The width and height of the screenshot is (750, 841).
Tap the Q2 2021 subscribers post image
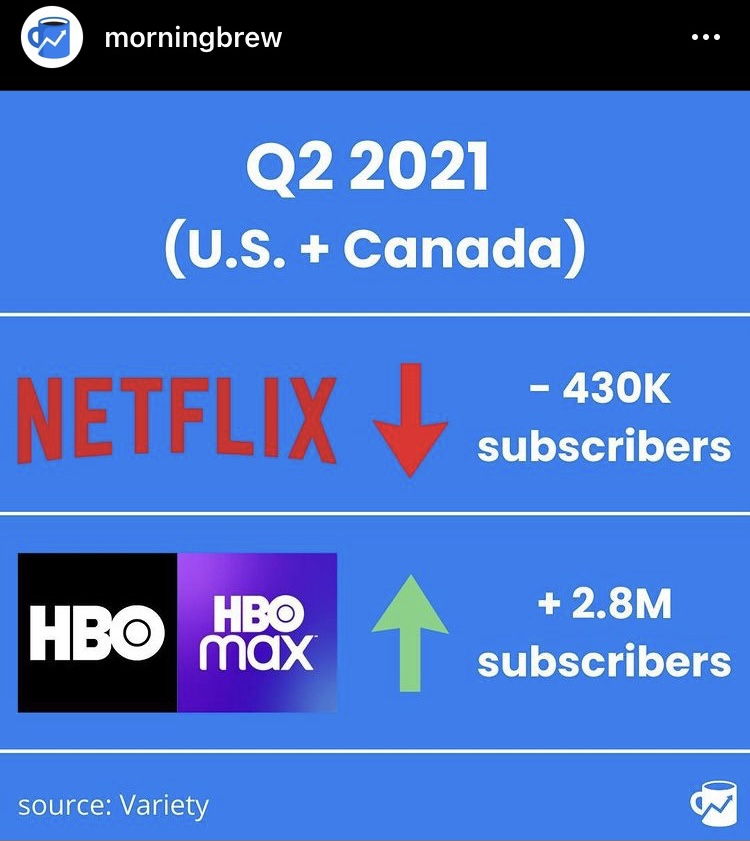pos(375,465)
